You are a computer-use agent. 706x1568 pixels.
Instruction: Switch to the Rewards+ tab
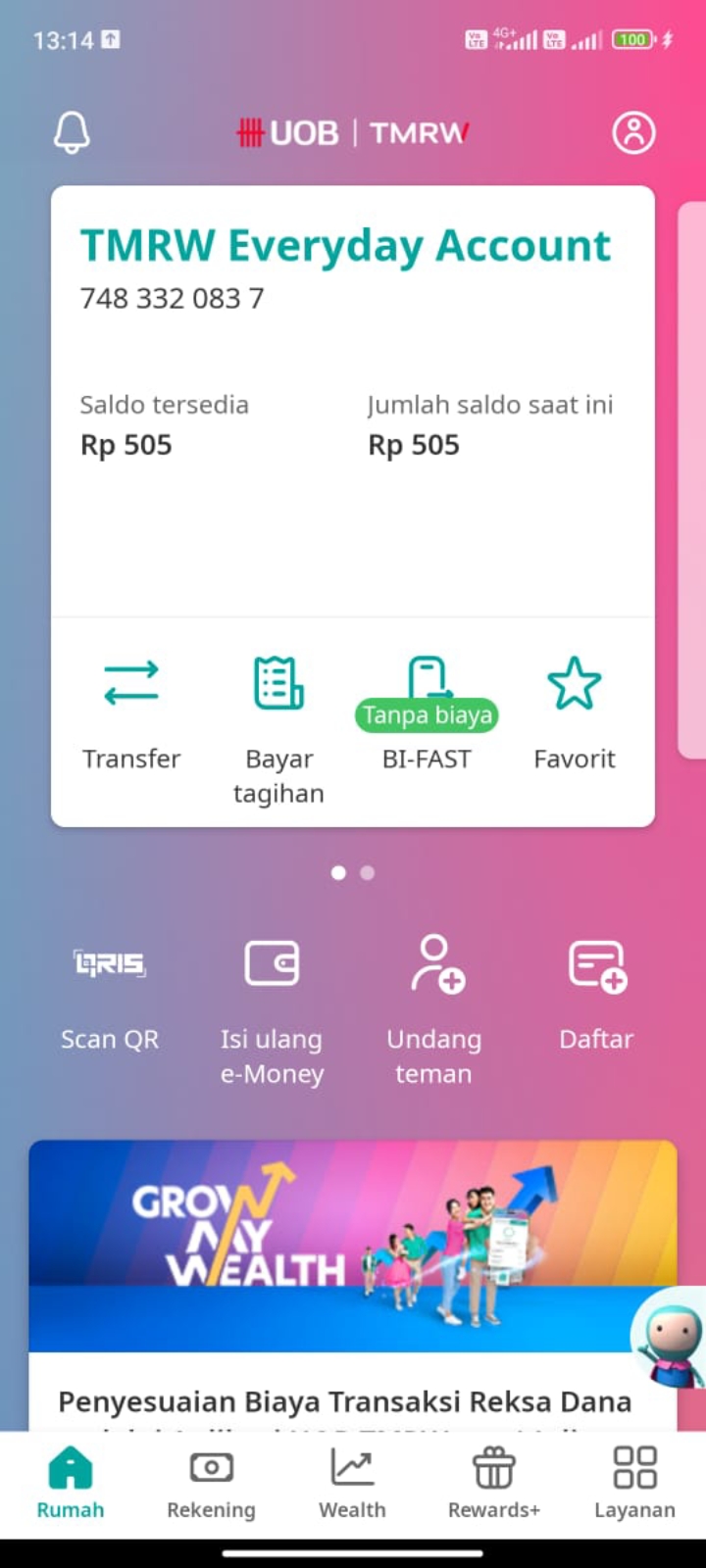click(x=494, y=1485)
